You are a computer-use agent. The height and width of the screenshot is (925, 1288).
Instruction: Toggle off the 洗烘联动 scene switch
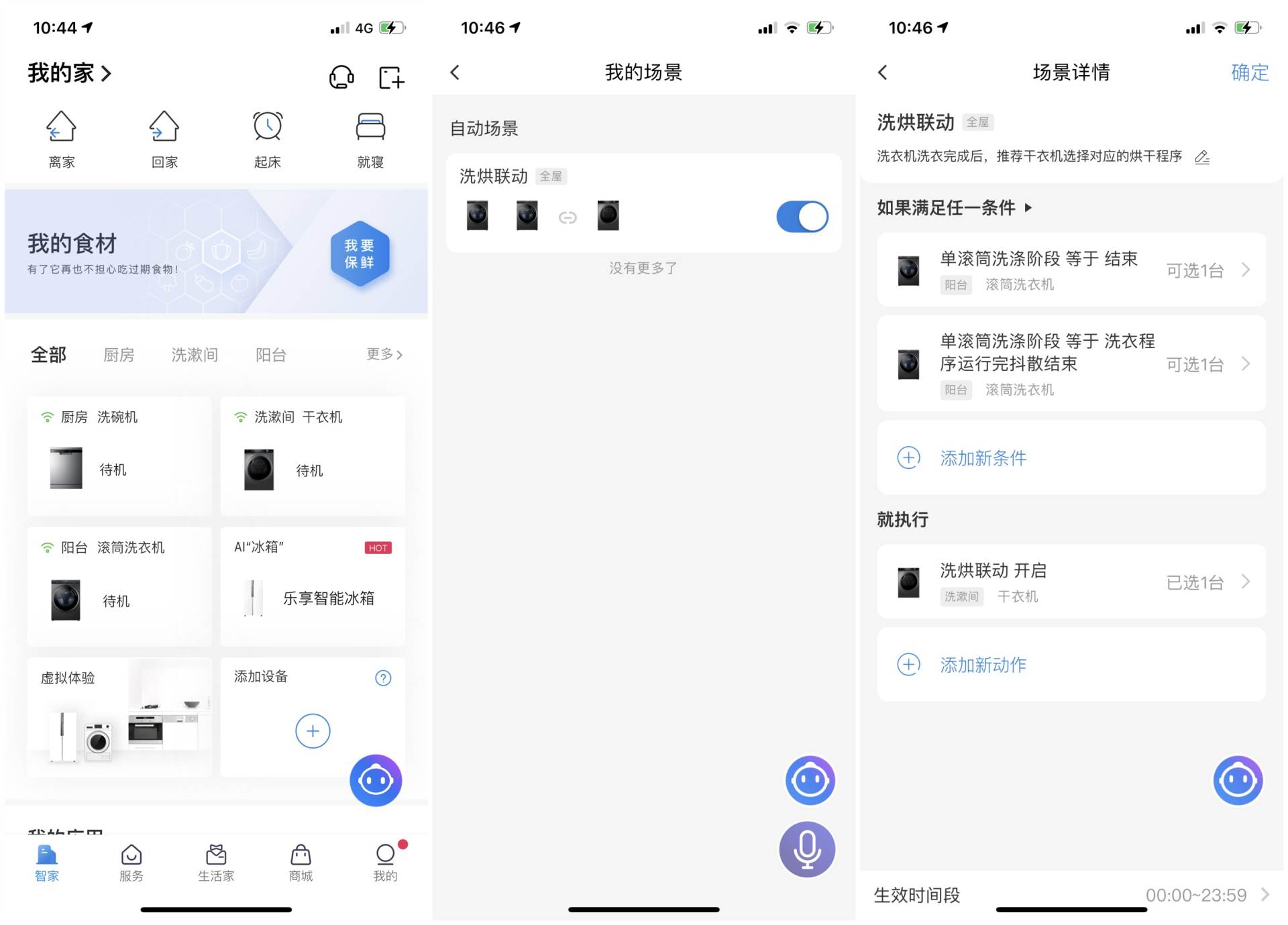coord(802,217)
